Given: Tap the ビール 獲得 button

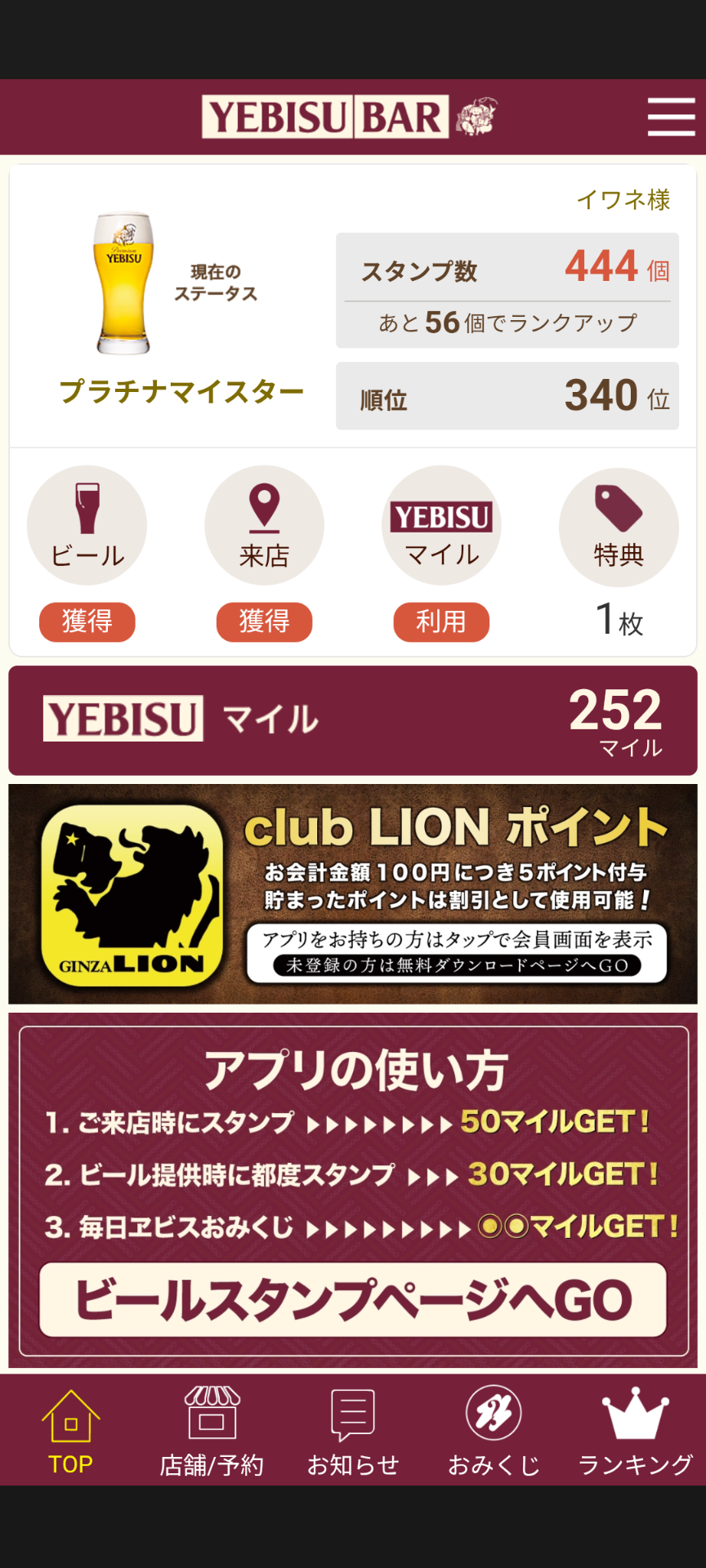Looking at the screenshot, I should 87,622.
